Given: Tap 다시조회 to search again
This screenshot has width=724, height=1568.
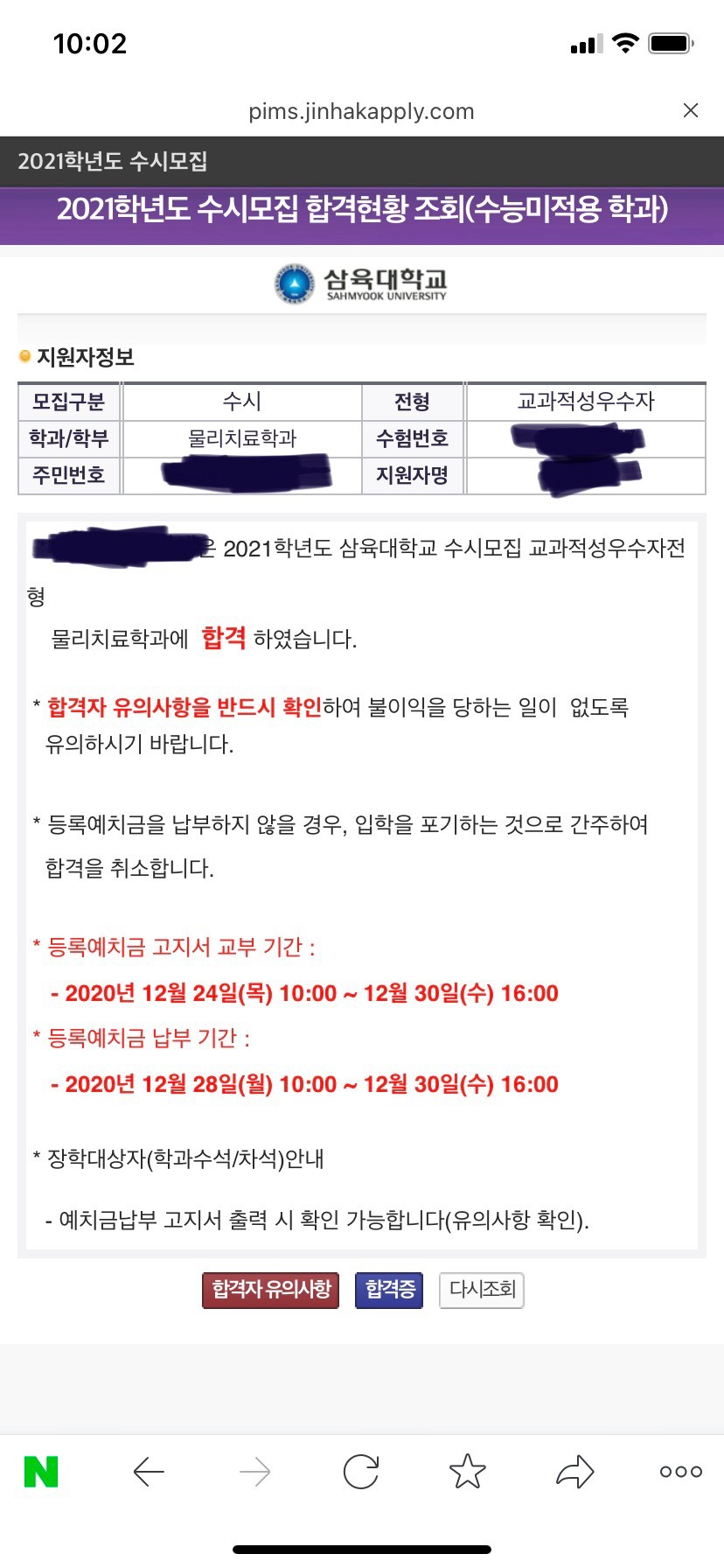Looking at the screenshot, I should (x=482, y=1290).
